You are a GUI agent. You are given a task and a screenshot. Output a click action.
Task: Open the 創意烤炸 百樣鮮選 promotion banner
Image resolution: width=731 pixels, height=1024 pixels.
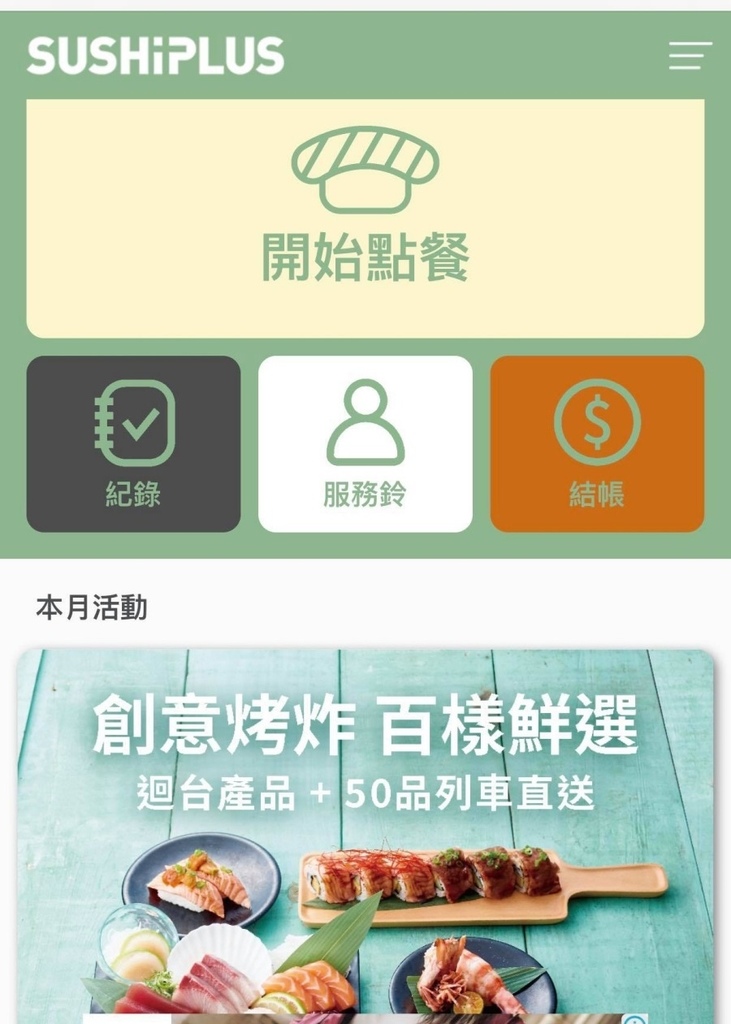click(365, 830)
